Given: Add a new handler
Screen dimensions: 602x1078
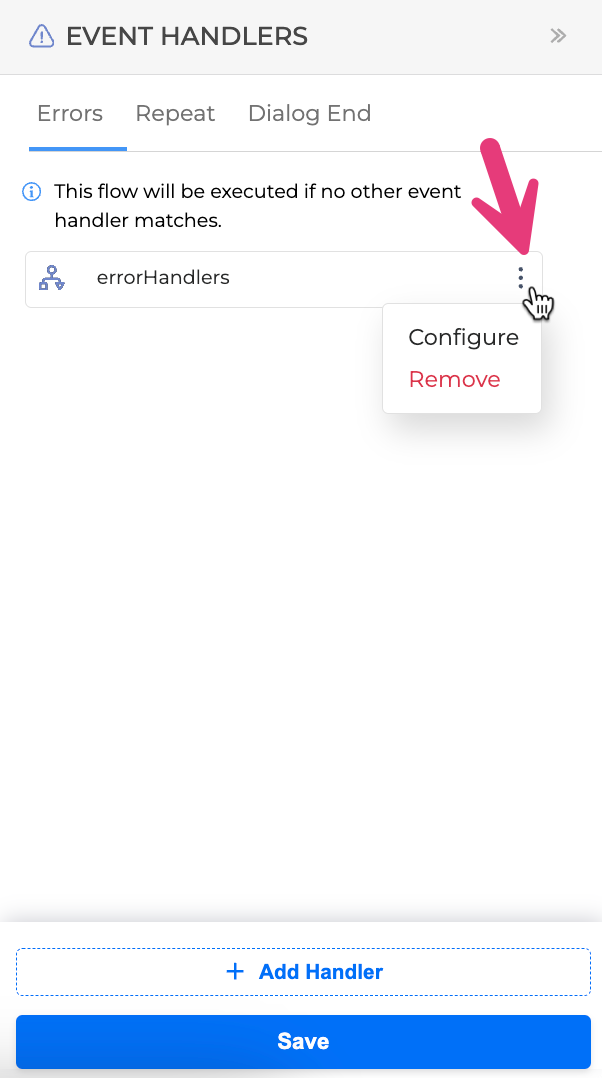Looking at the screenshot, I should point(303,972).
